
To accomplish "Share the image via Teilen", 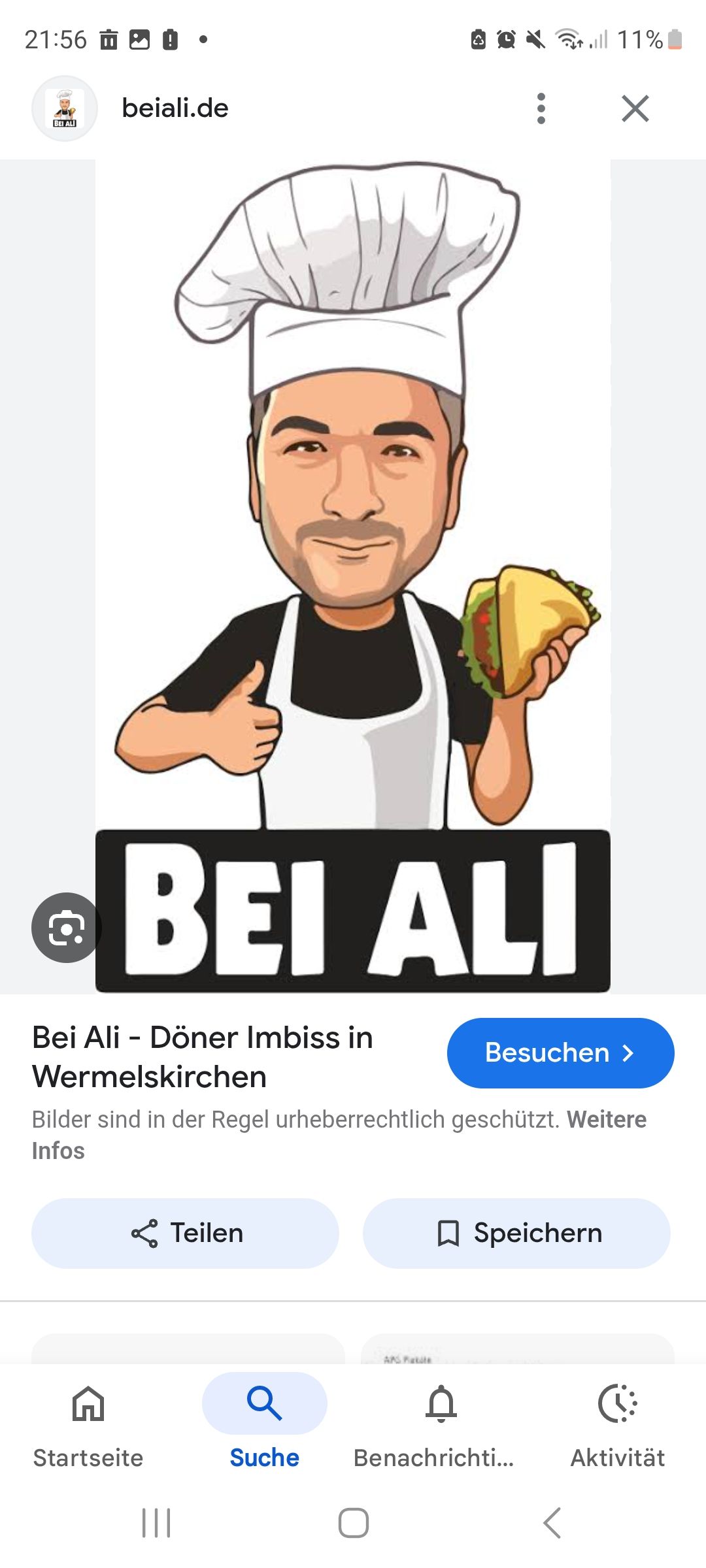I will pyautogui.click(x=186, y=1233).
